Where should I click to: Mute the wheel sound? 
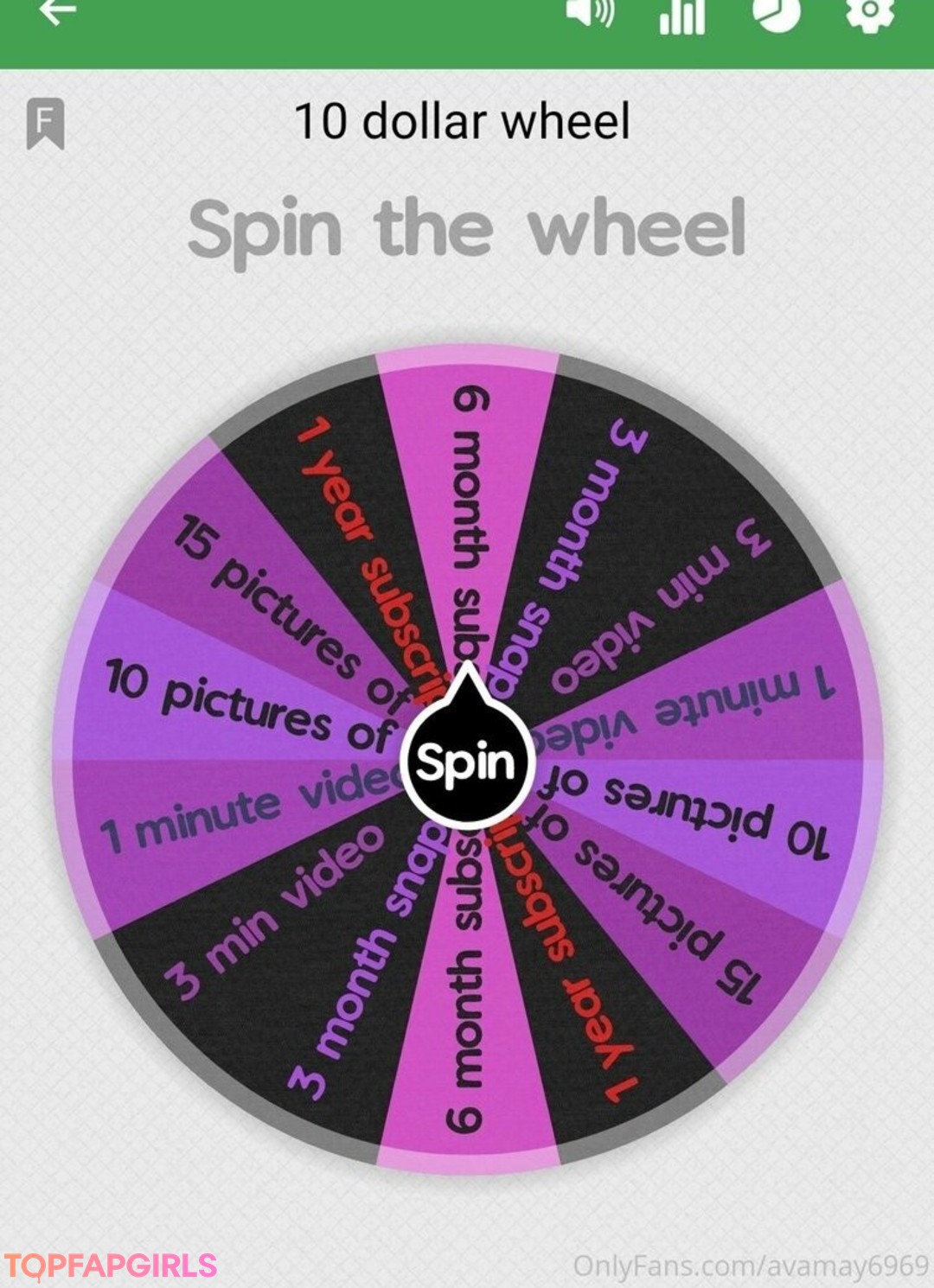[x=590, y=13]
